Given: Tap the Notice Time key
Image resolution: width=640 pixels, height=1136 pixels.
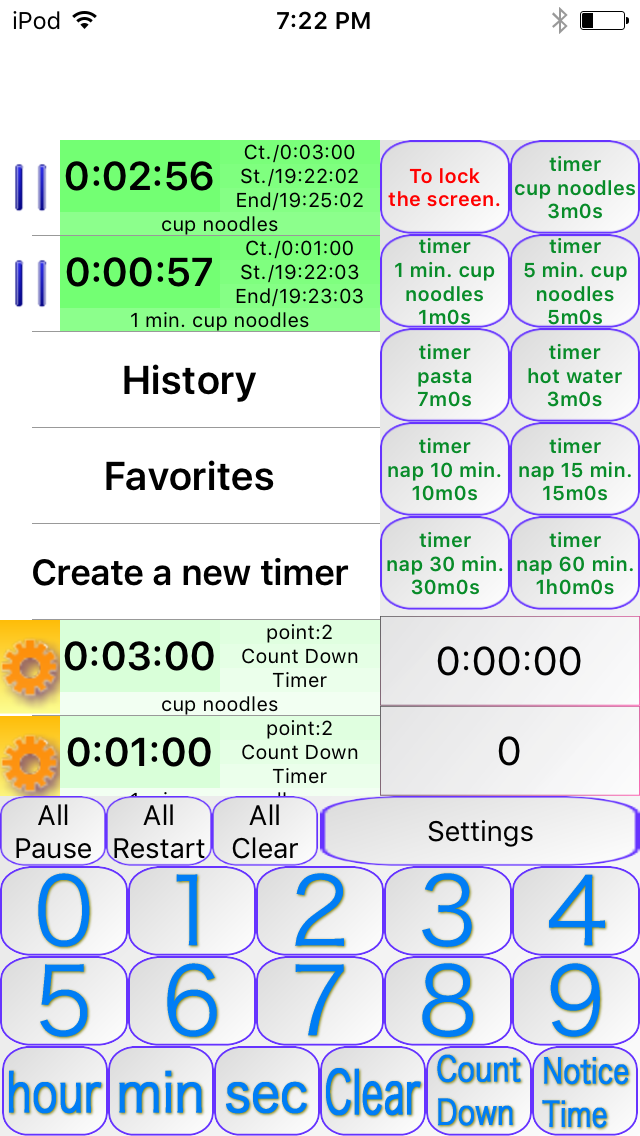Looking at the screenshot, I should (x=586, y=1091).
